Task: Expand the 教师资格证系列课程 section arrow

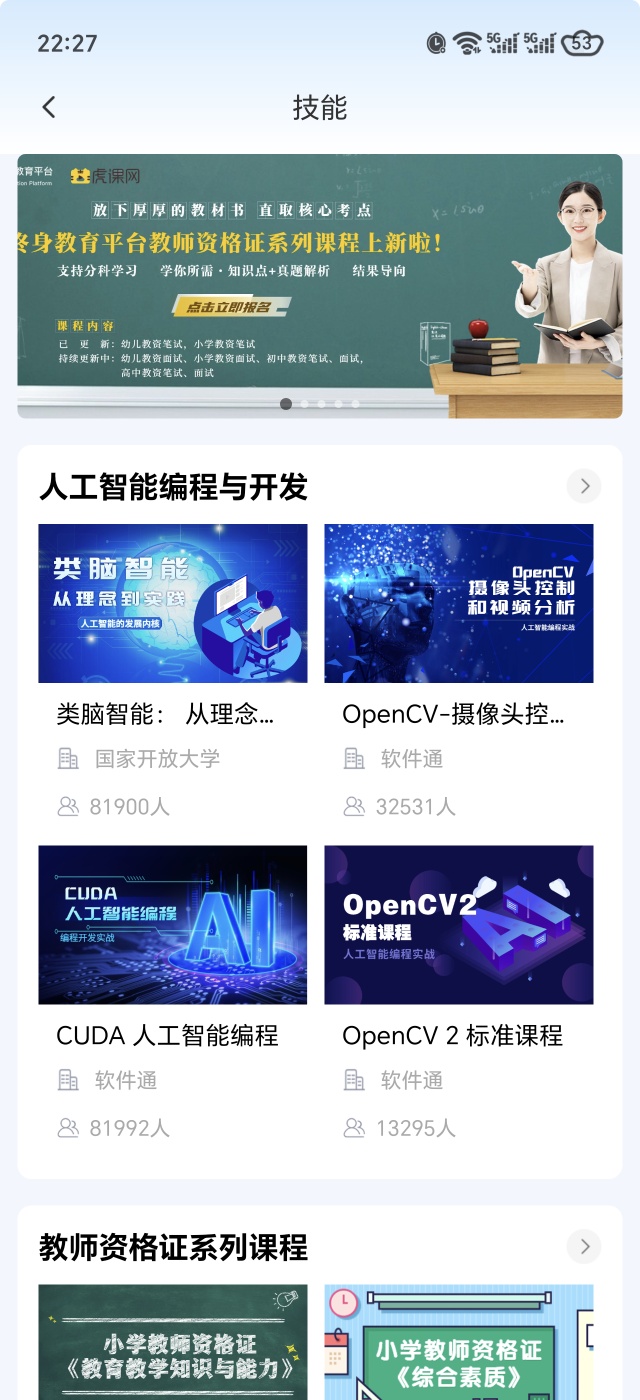Action: coord(584,1246)
